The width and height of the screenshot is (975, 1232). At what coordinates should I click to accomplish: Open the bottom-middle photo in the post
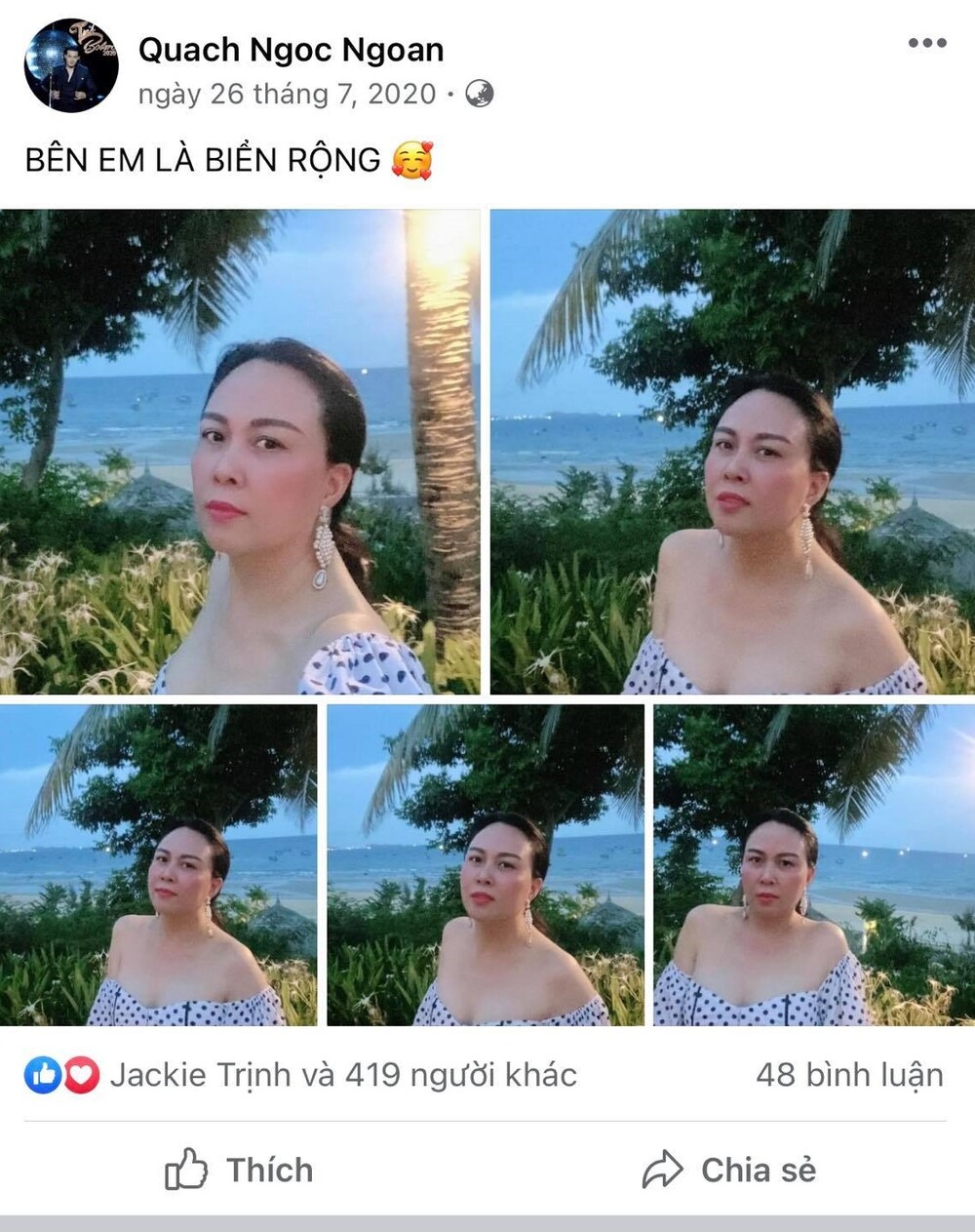click(x=485, y=865)
